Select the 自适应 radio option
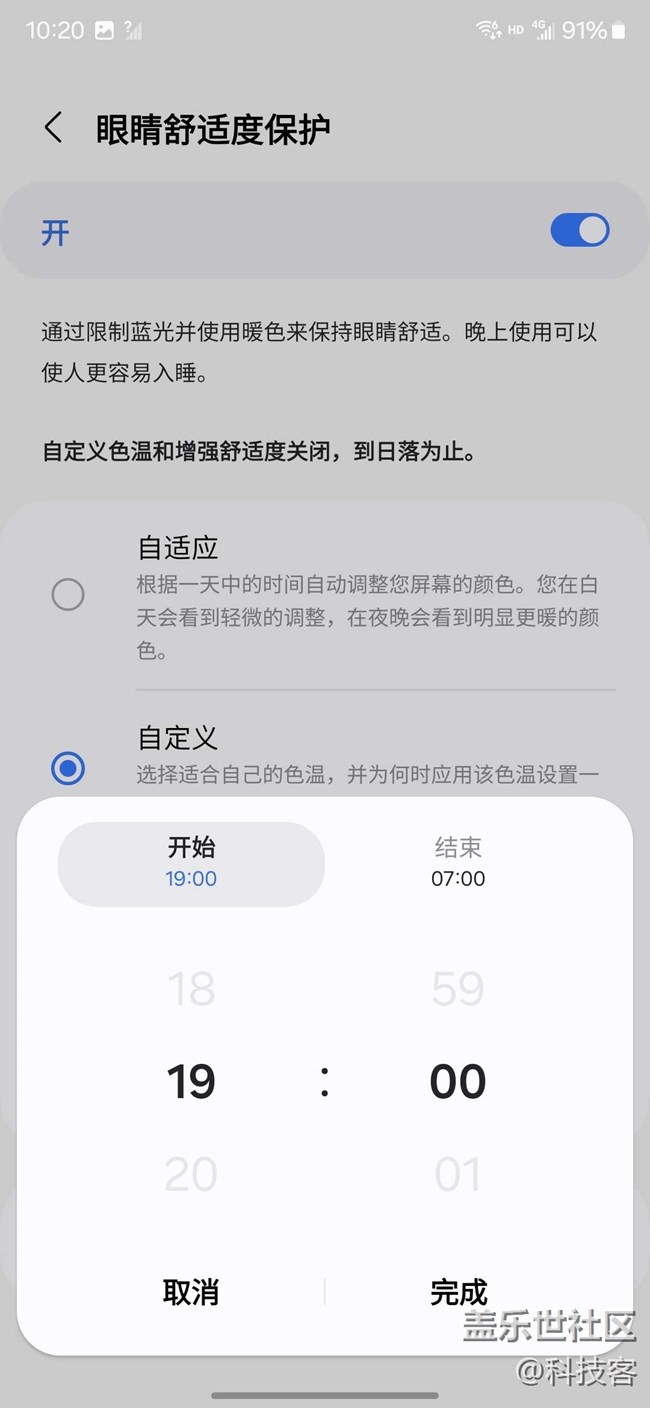The image size is (650, 1408). 68,596
